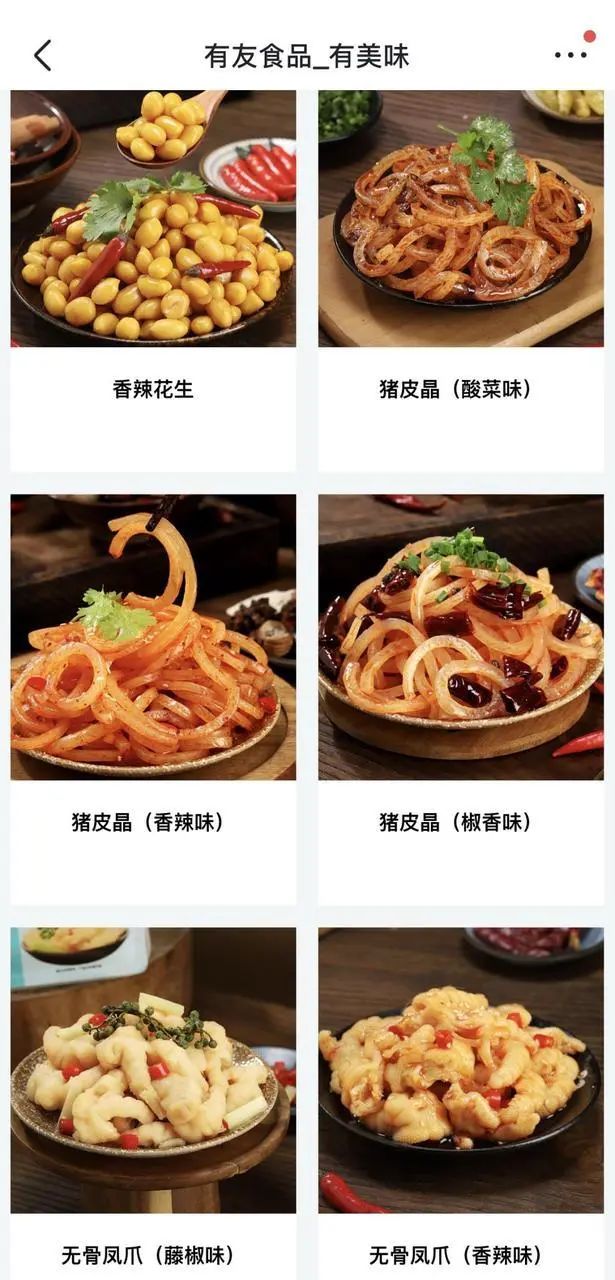
Task: Open the three-dot overflow menu
Action: (x=571, y=55)
